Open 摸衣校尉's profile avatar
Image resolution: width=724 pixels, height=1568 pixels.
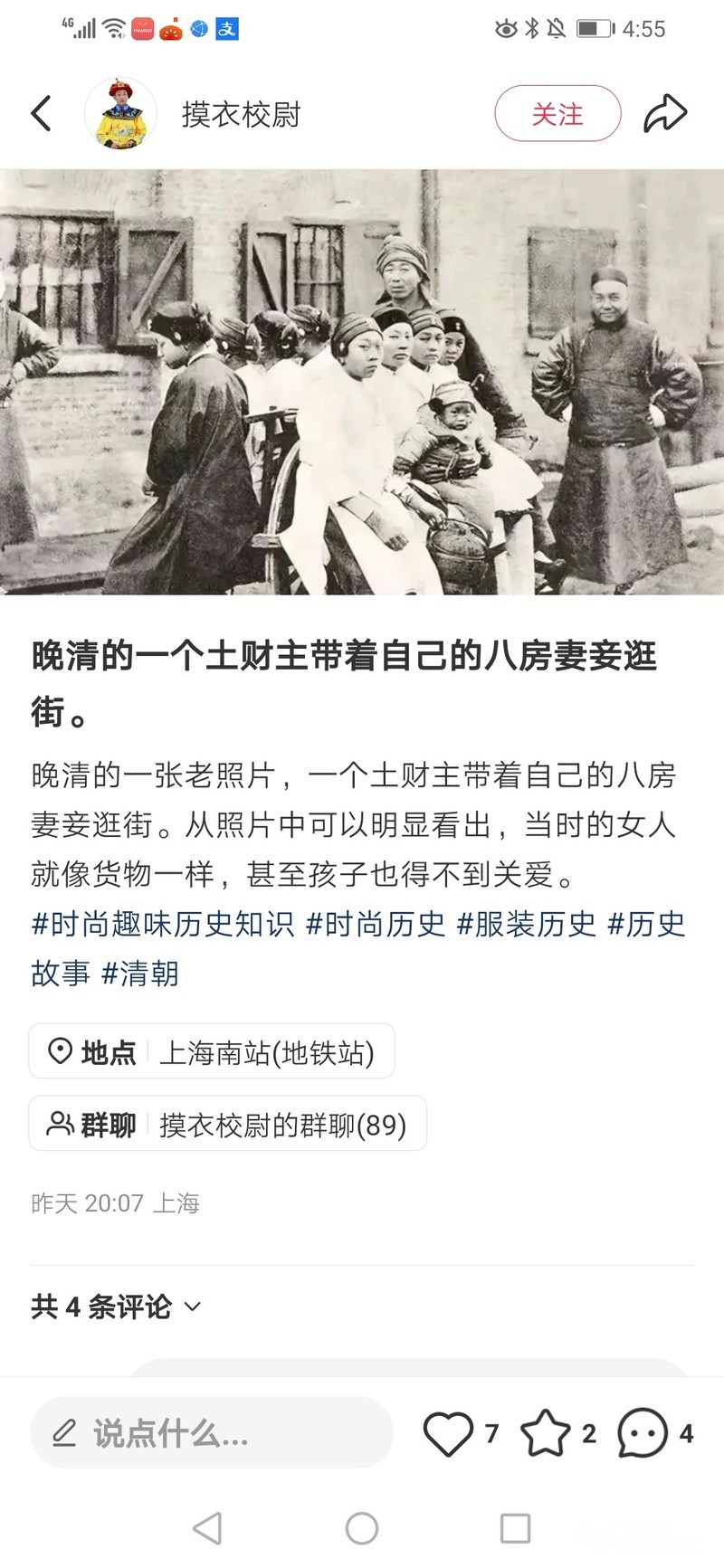point(121,114)
